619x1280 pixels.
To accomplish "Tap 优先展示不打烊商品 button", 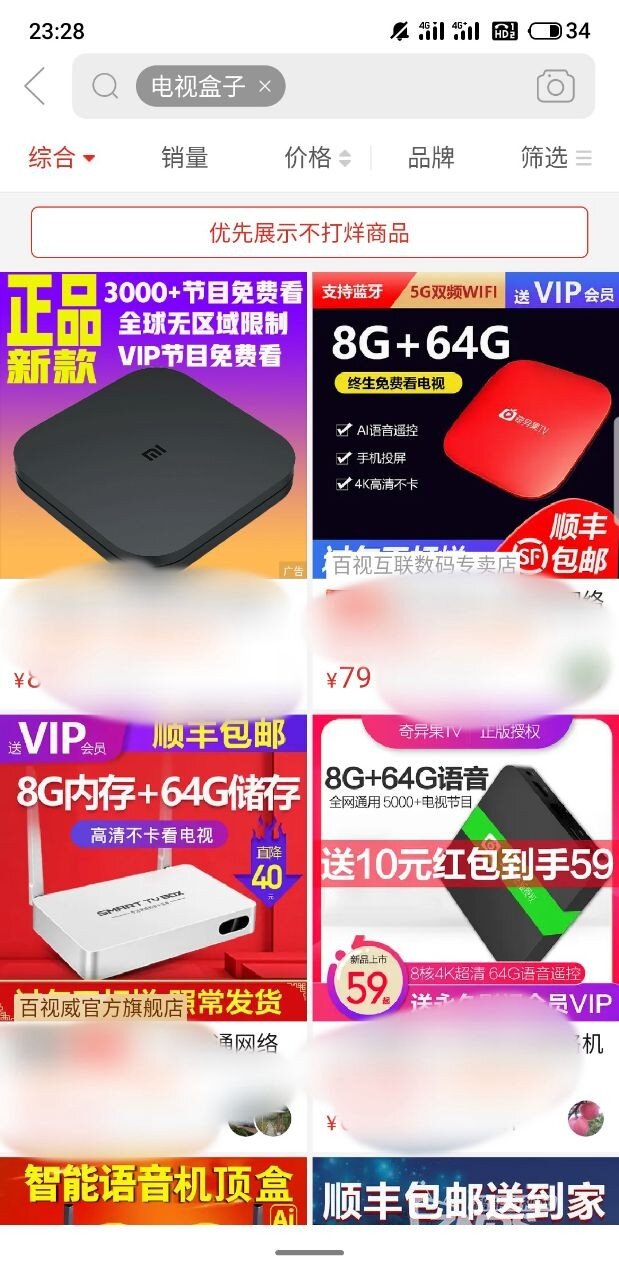I will [x=309, y=233].
